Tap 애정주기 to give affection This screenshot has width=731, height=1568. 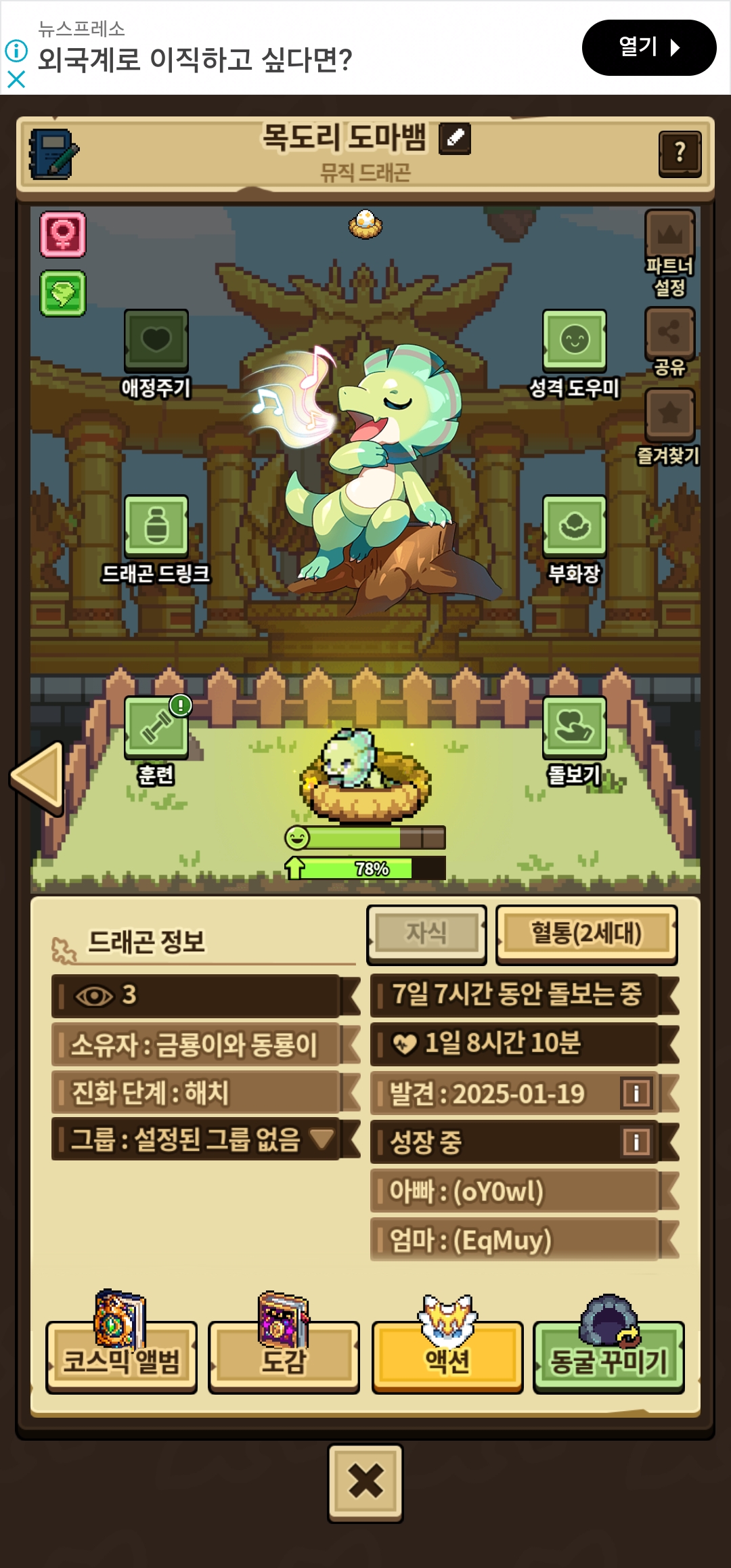tap(156, 353)
